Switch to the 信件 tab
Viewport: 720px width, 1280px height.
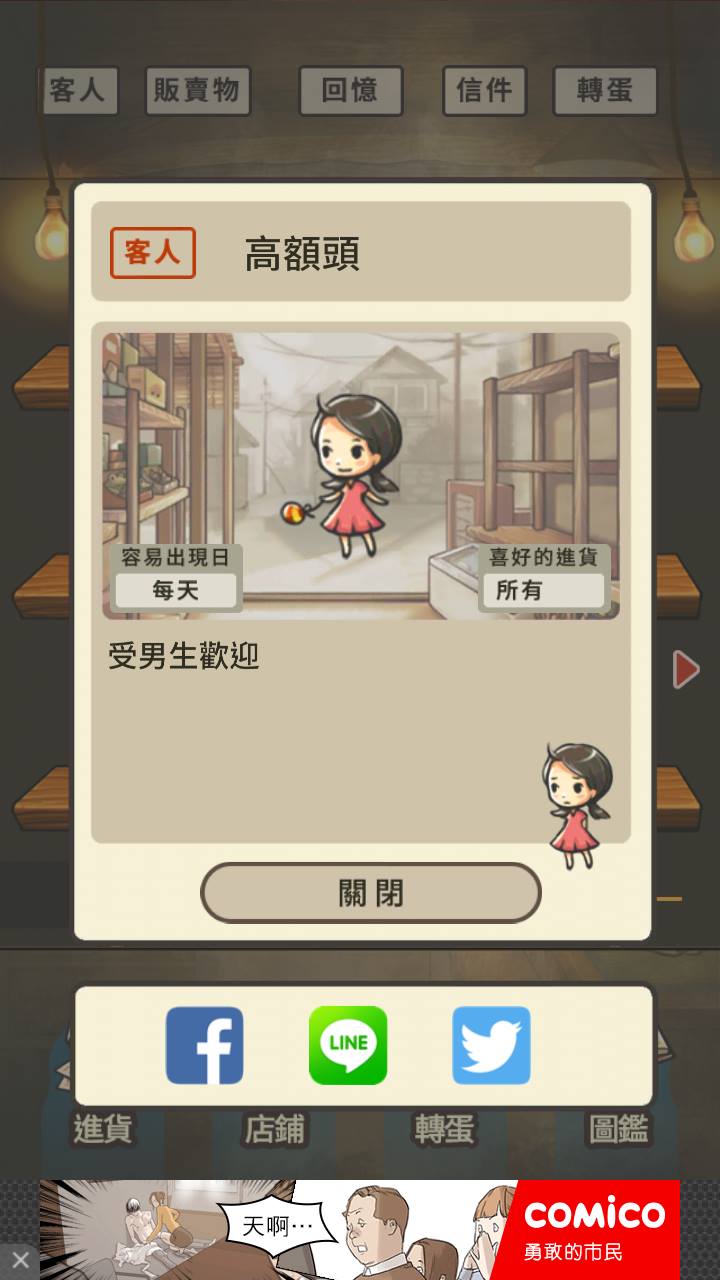point(484,91)
